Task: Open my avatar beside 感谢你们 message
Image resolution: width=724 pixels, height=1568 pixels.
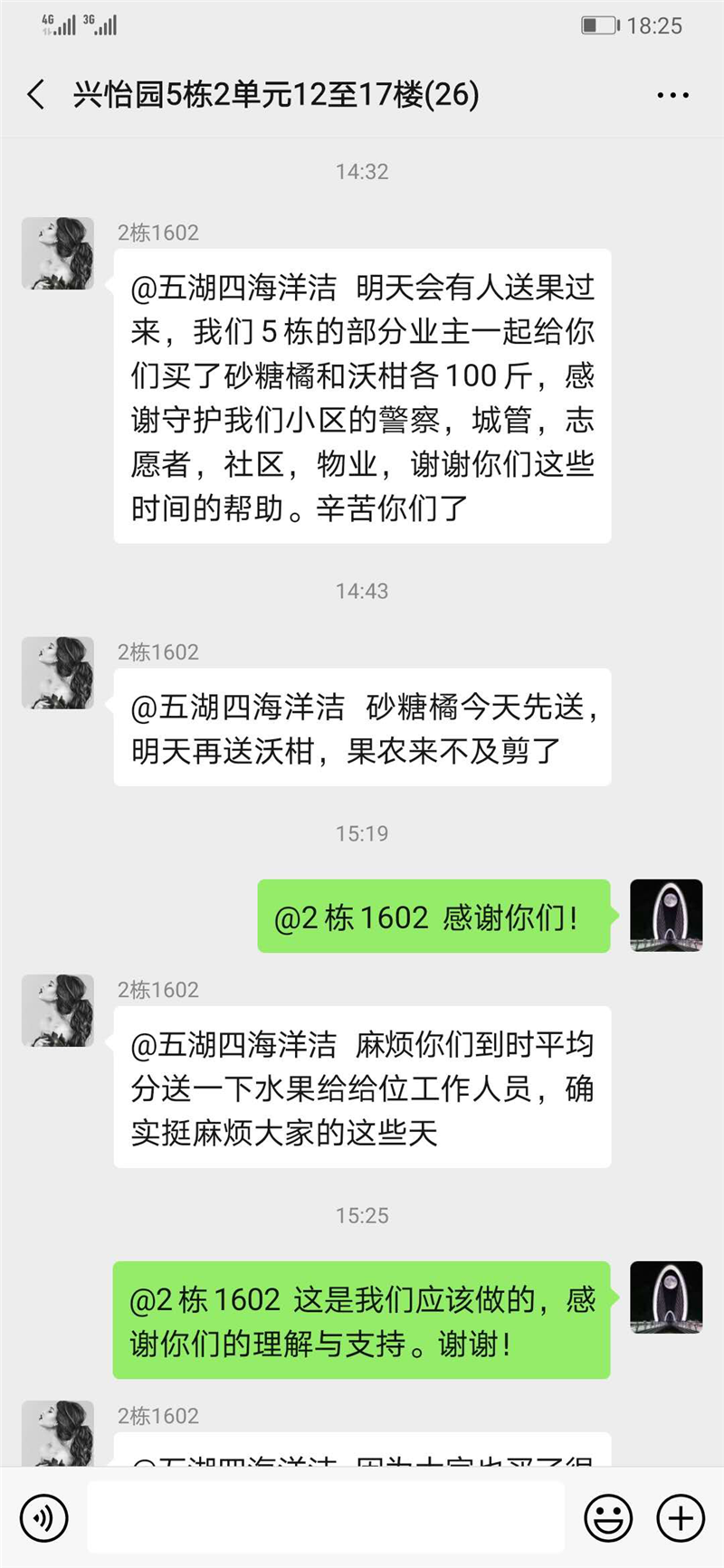Action: tap(666, 915)
